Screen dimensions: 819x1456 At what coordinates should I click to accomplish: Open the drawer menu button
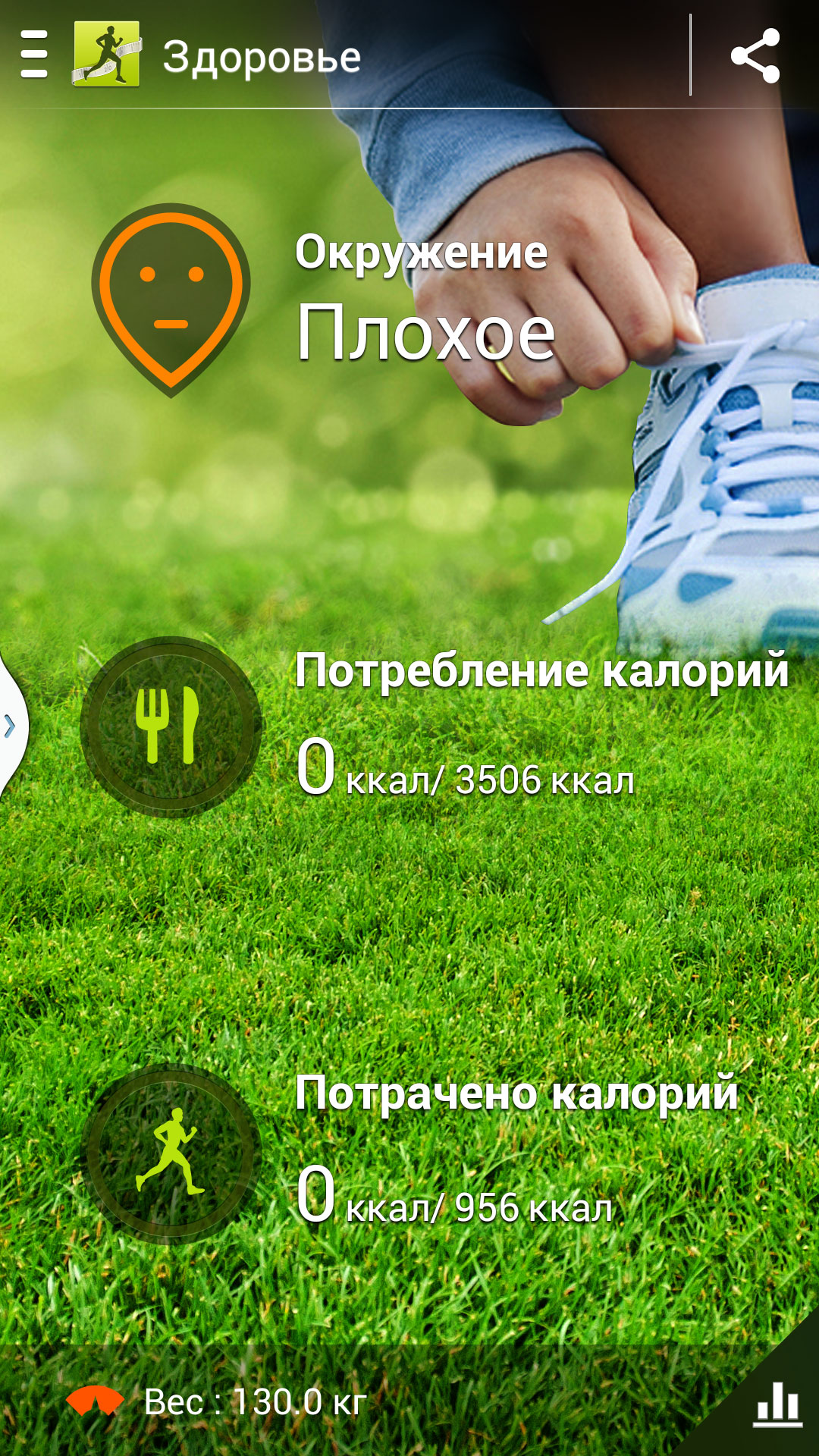34,55
